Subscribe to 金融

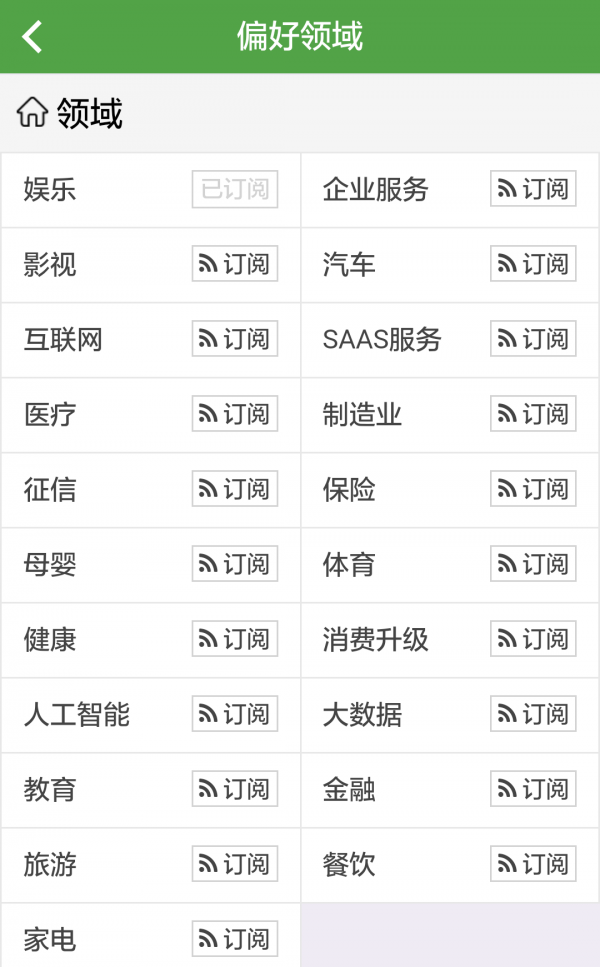(533, 789)
